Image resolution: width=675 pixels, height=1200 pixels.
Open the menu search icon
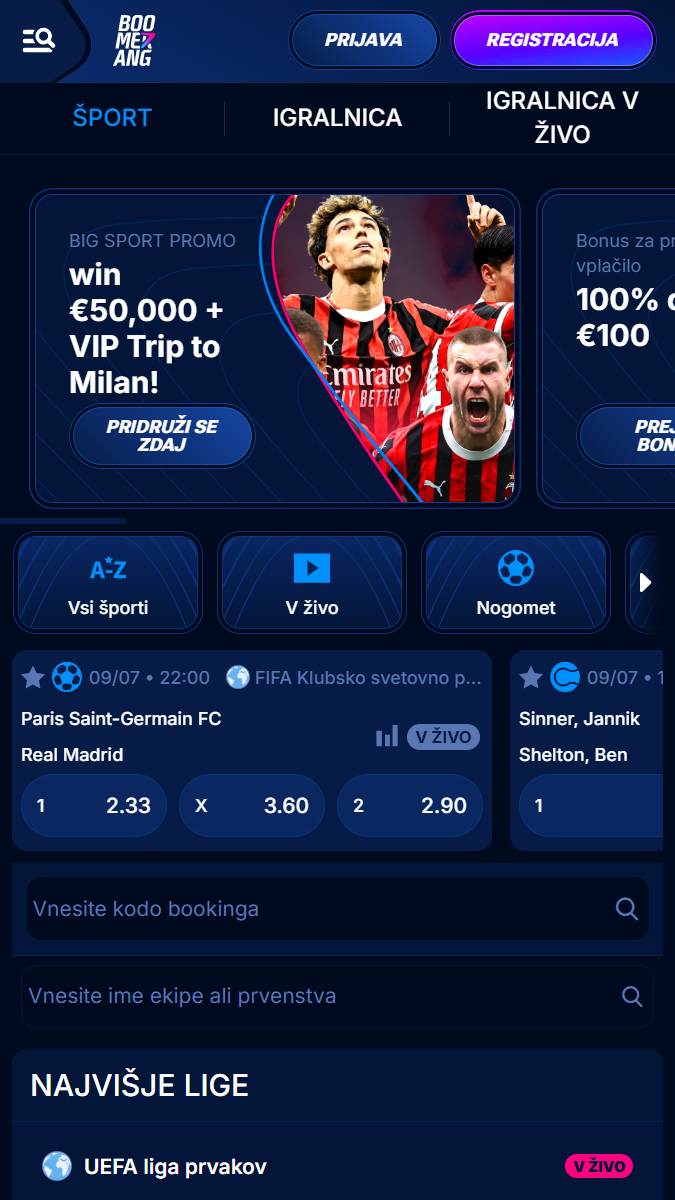pos(39,40)
